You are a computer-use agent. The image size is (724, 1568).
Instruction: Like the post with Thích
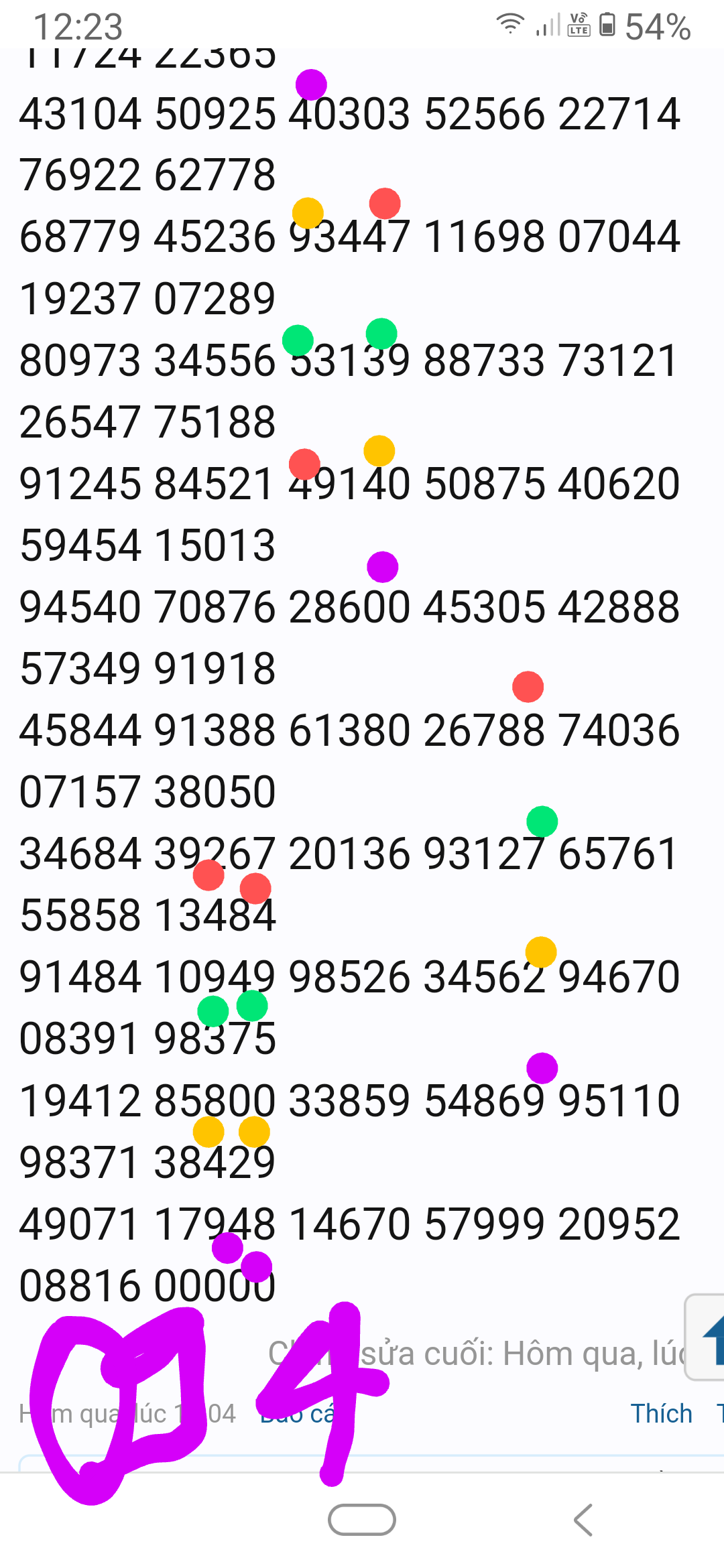[661, 1413]
